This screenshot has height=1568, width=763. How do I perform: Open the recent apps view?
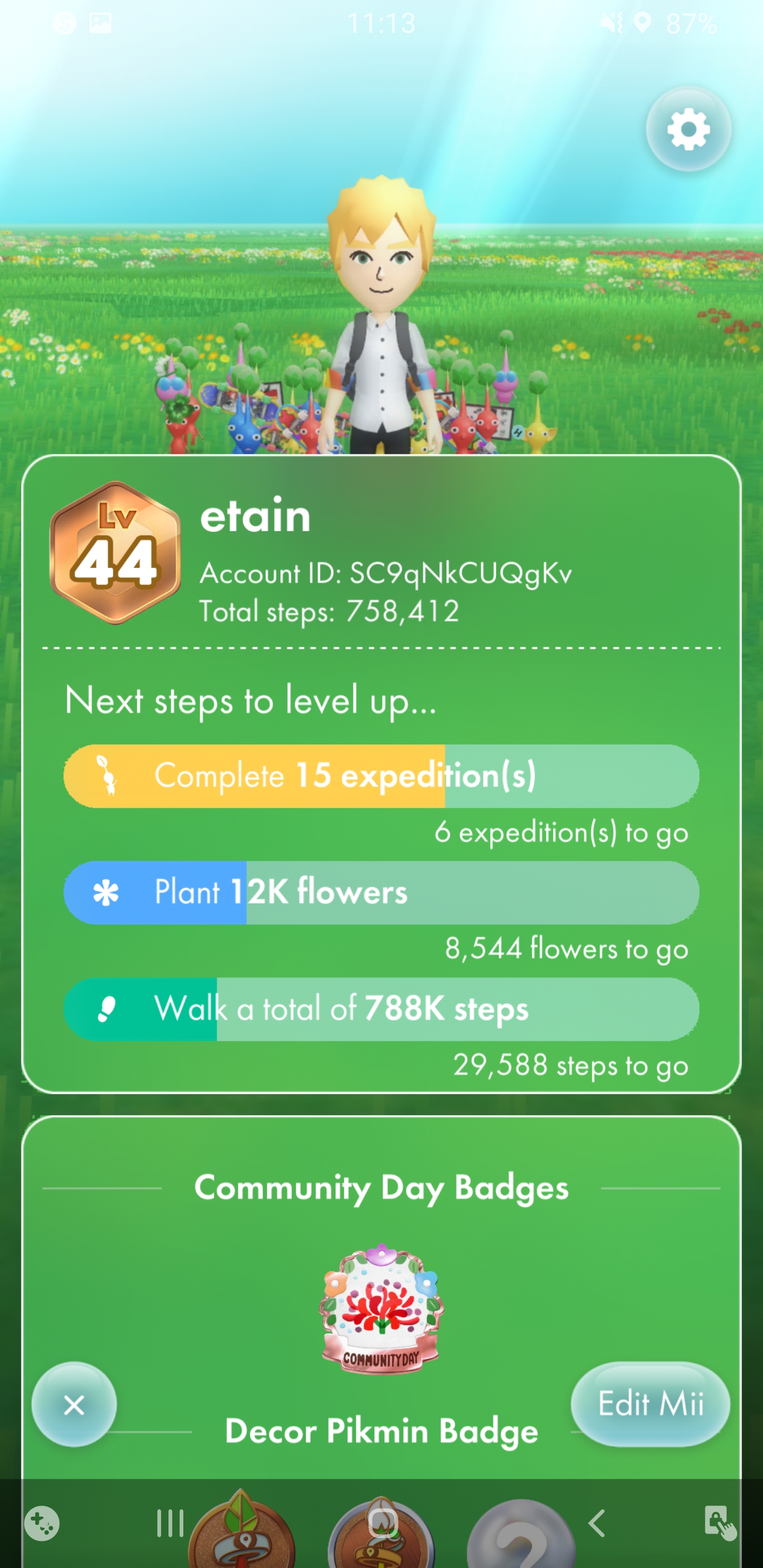[x=170, y=1523]
